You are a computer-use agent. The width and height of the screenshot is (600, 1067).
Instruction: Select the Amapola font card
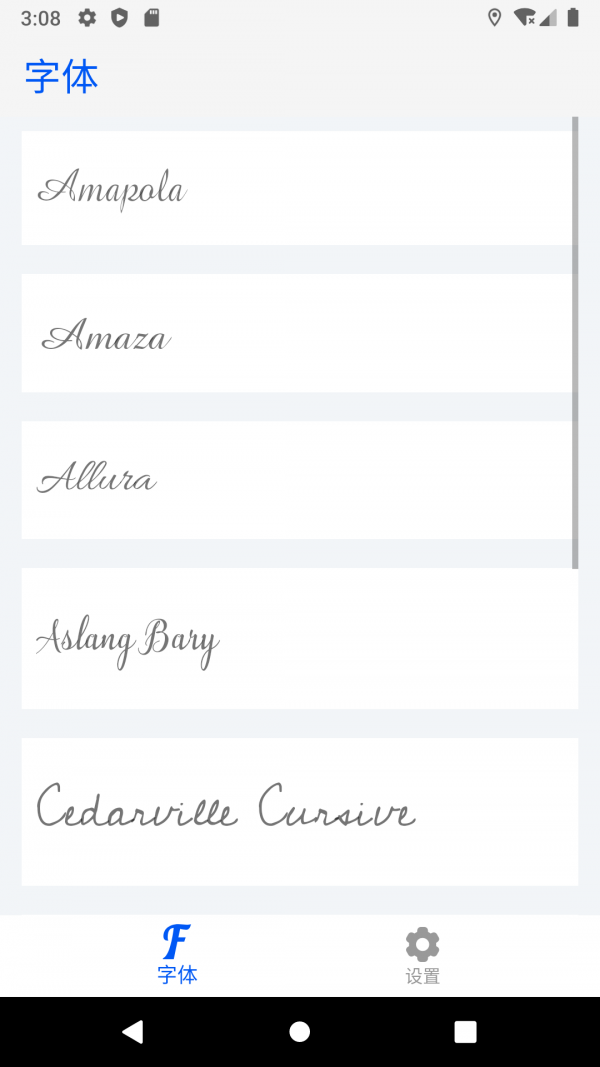click(299, 188)
